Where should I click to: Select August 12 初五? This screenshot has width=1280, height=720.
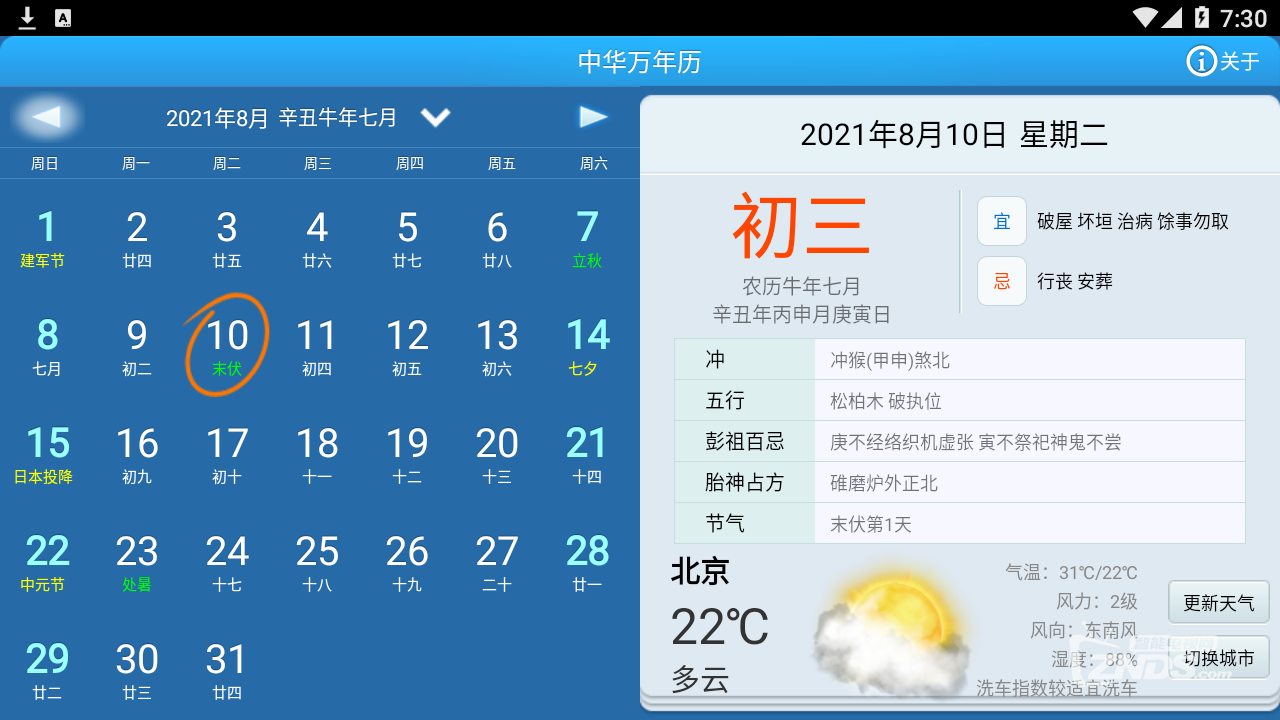(407, 346)
